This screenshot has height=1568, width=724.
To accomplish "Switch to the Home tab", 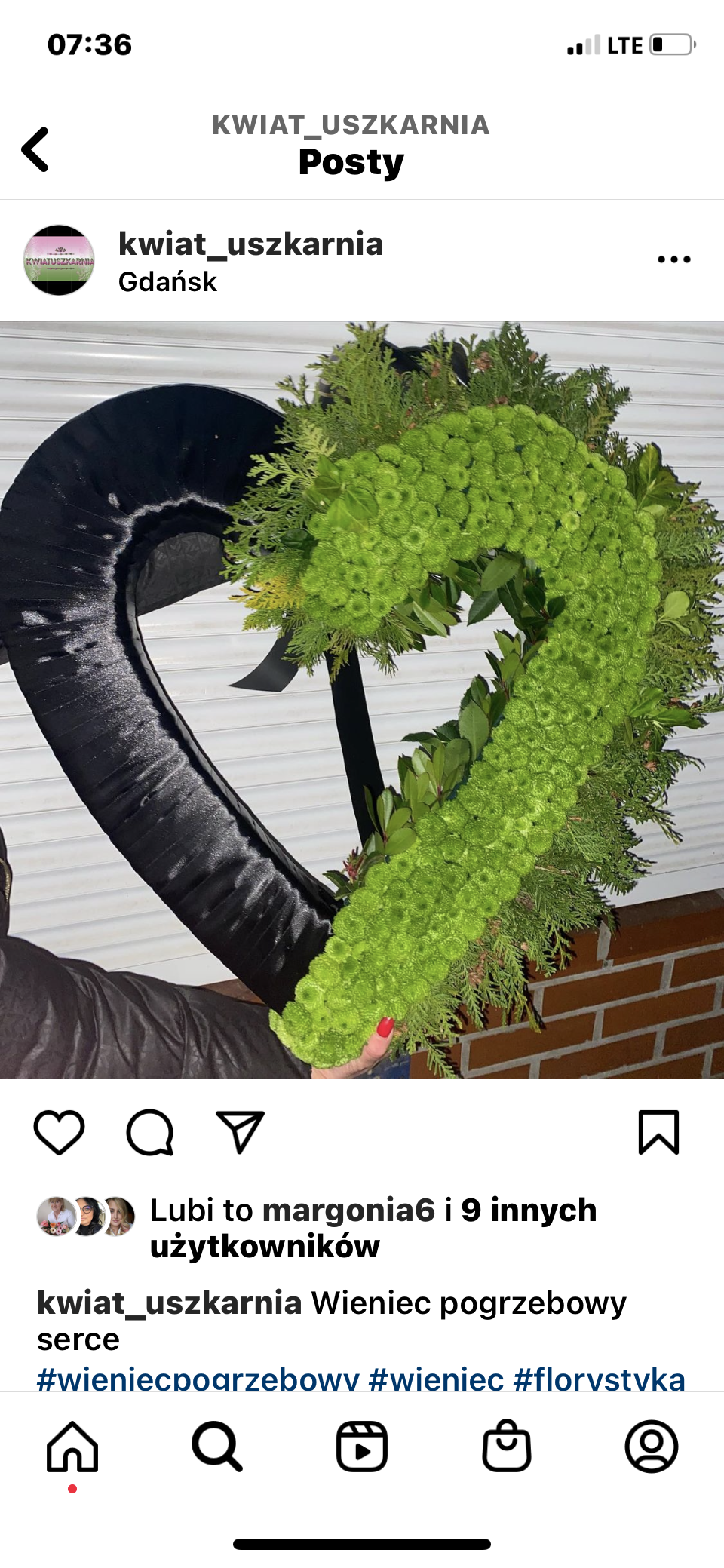I will (x=72, y=1447).
